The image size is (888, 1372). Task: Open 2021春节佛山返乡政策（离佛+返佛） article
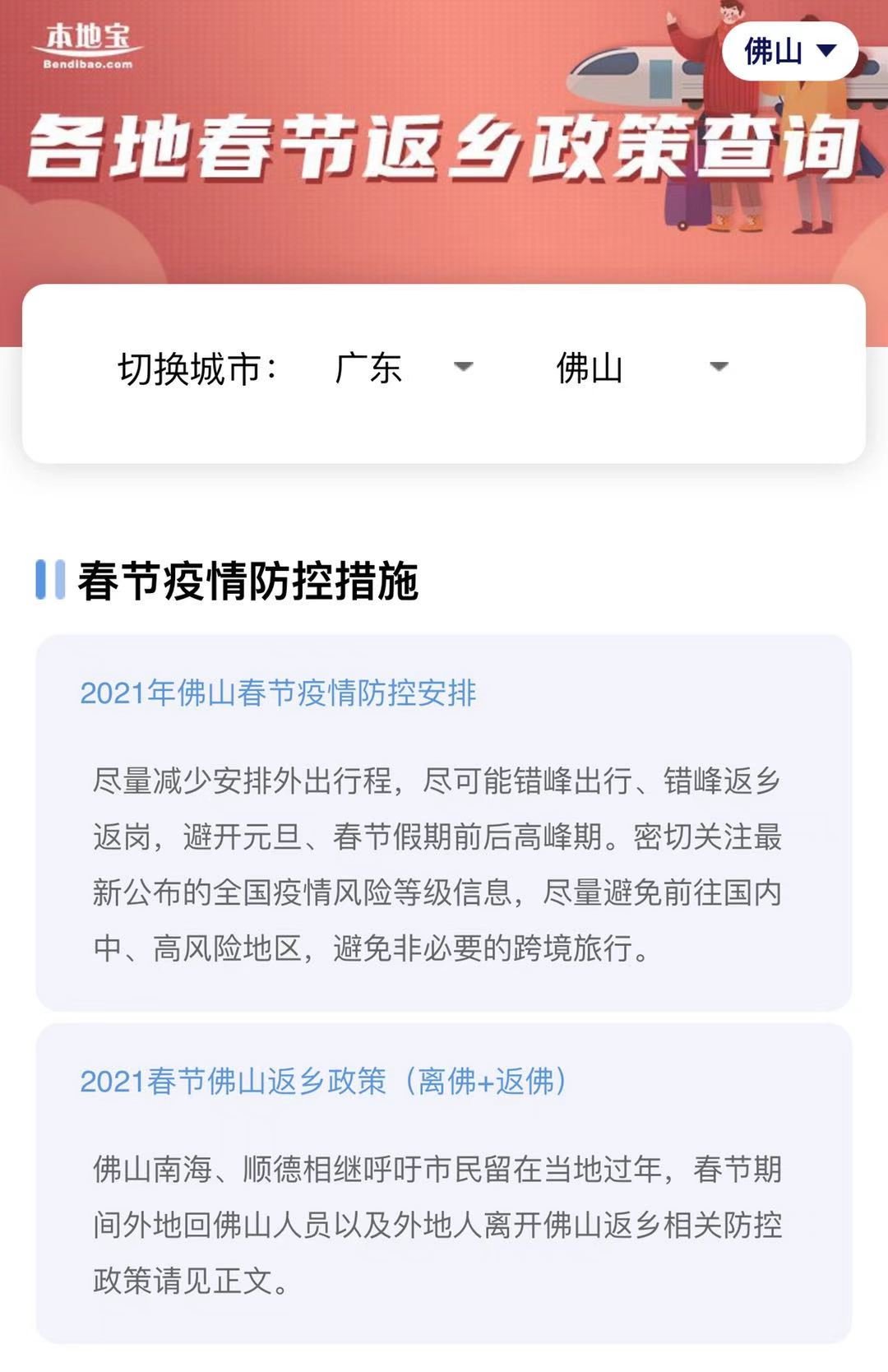[323, 1081]
